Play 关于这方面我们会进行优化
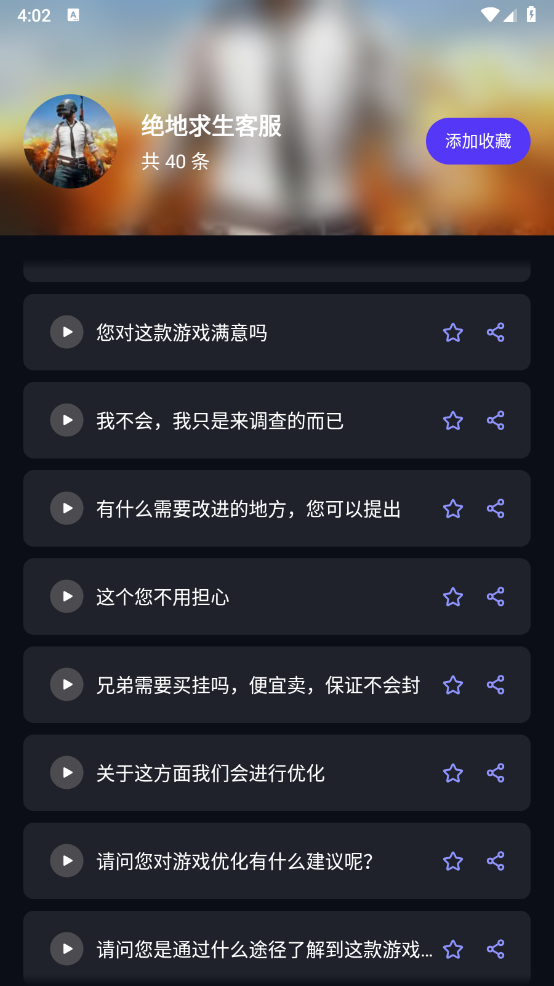The width and height of the screenshot is (554, 986). pyautogui.click(x=67, y=772)
